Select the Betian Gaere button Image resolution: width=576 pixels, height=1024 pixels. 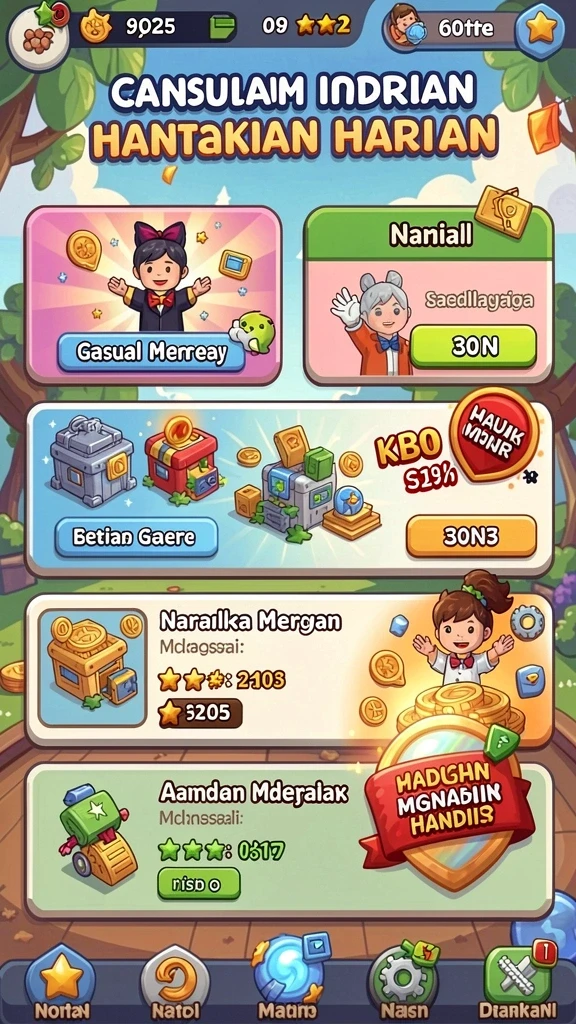coord(135,537)
